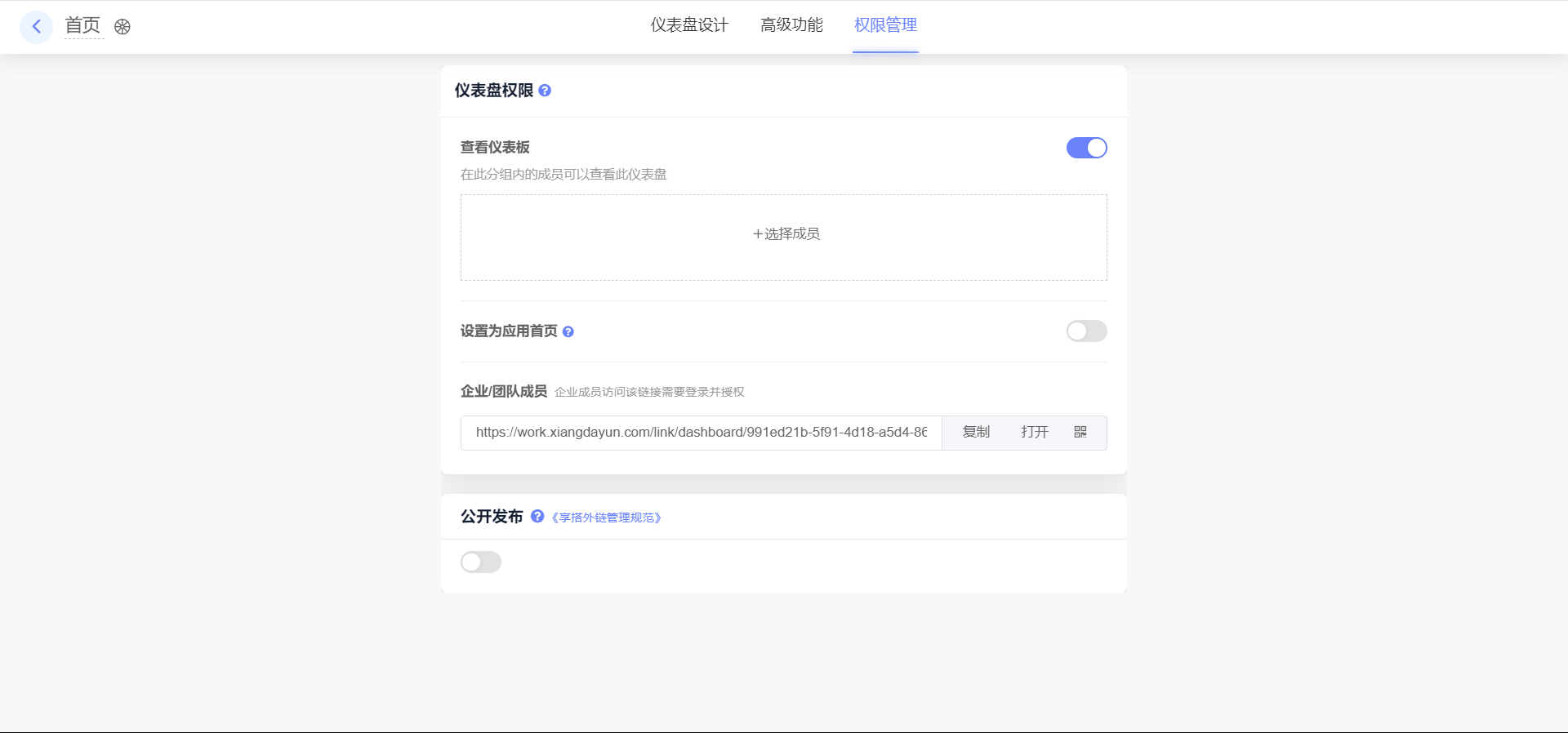Switch to the 高级功能 tab
The width and height of the screenshot is (1568, 733).
pos(791,25)
